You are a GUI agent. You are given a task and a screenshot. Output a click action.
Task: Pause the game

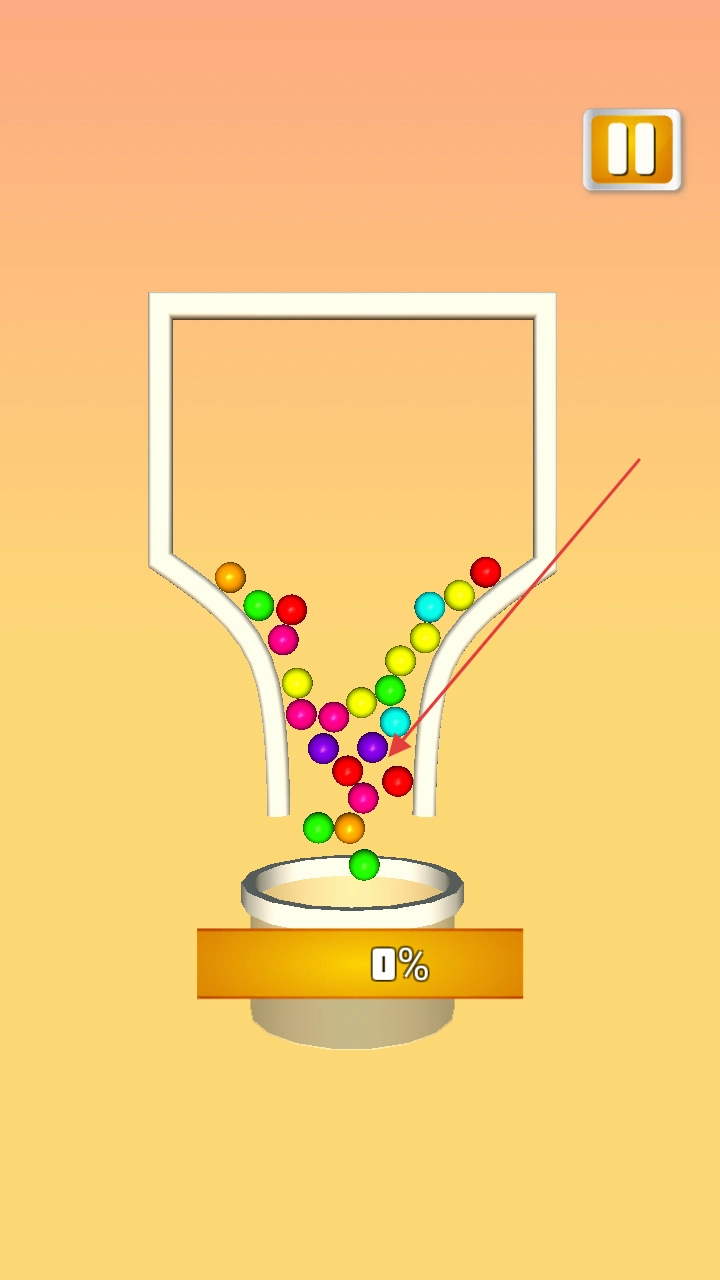632,150
